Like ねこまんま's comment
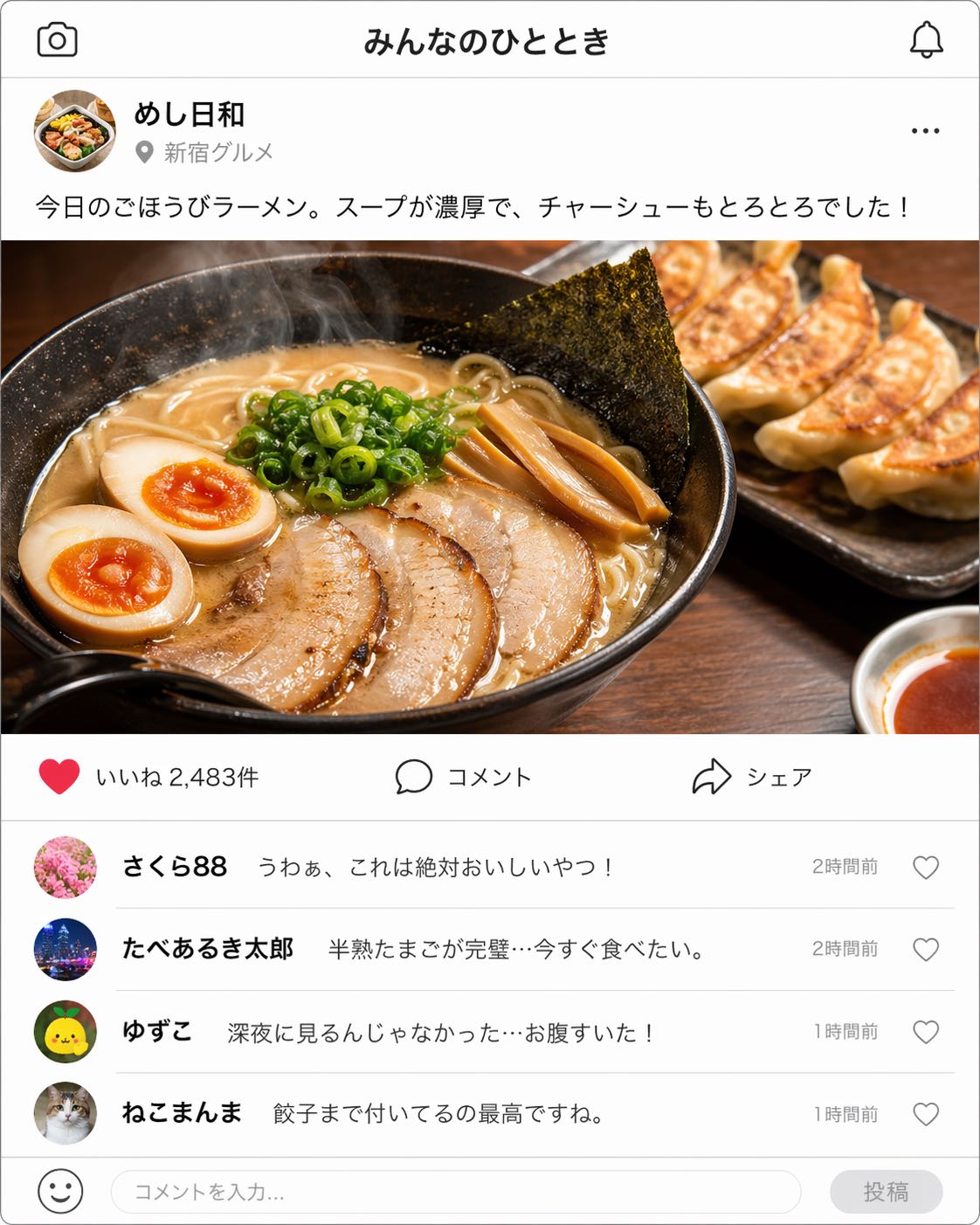Viewport: 980px width, 1225px height. (x=925, y=1114)
